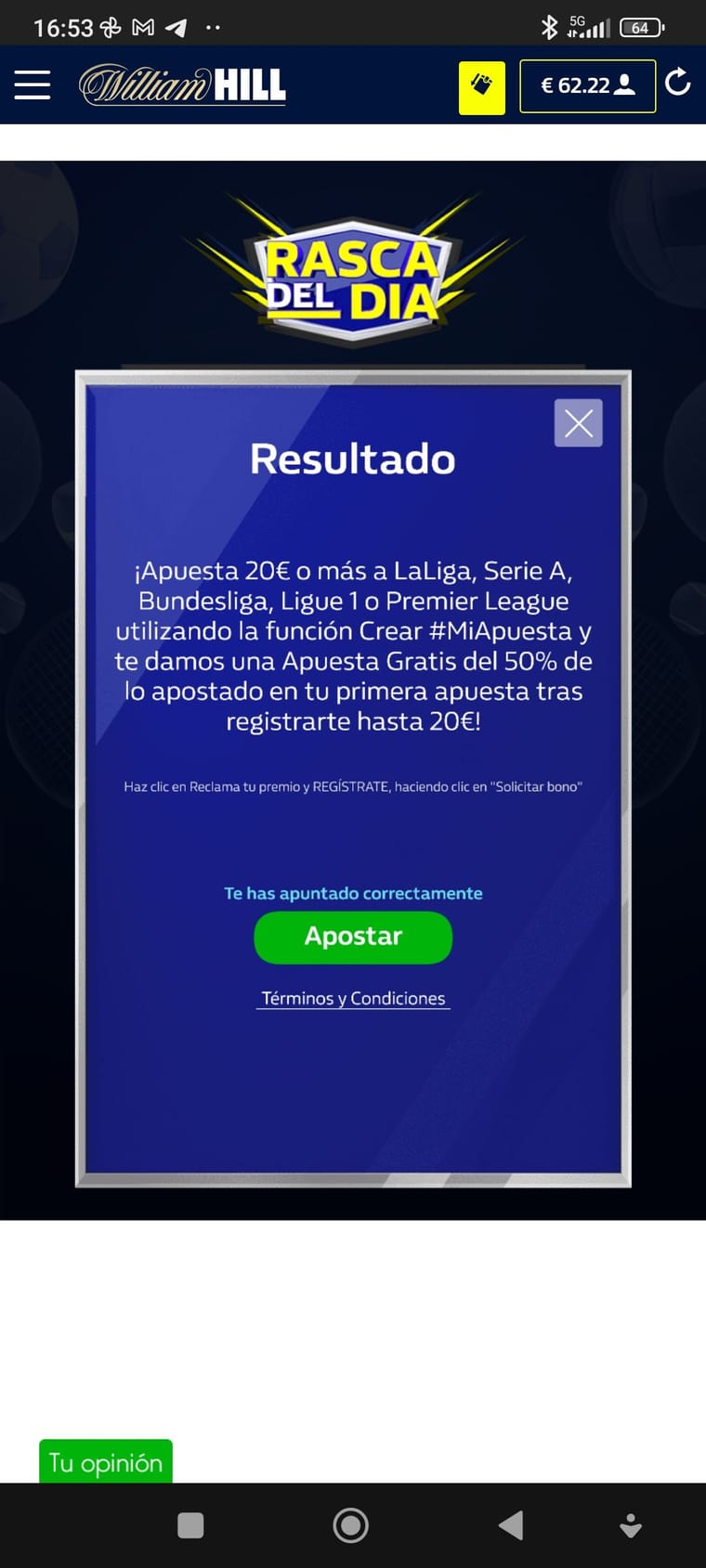
Task: Go to the William Hill home logo
Action: [183, 85]
